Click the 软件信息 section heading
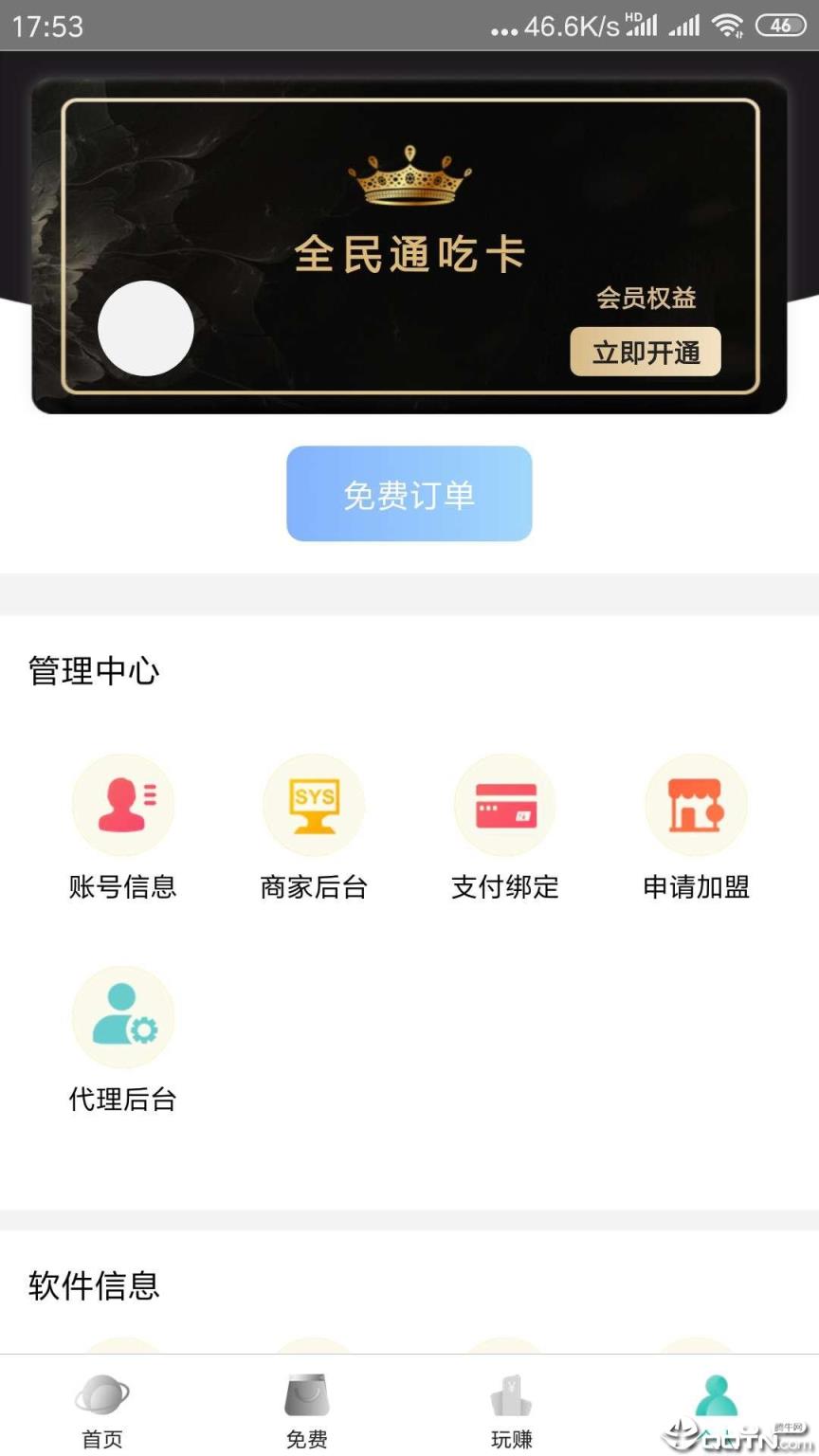 pos(93,1286)
